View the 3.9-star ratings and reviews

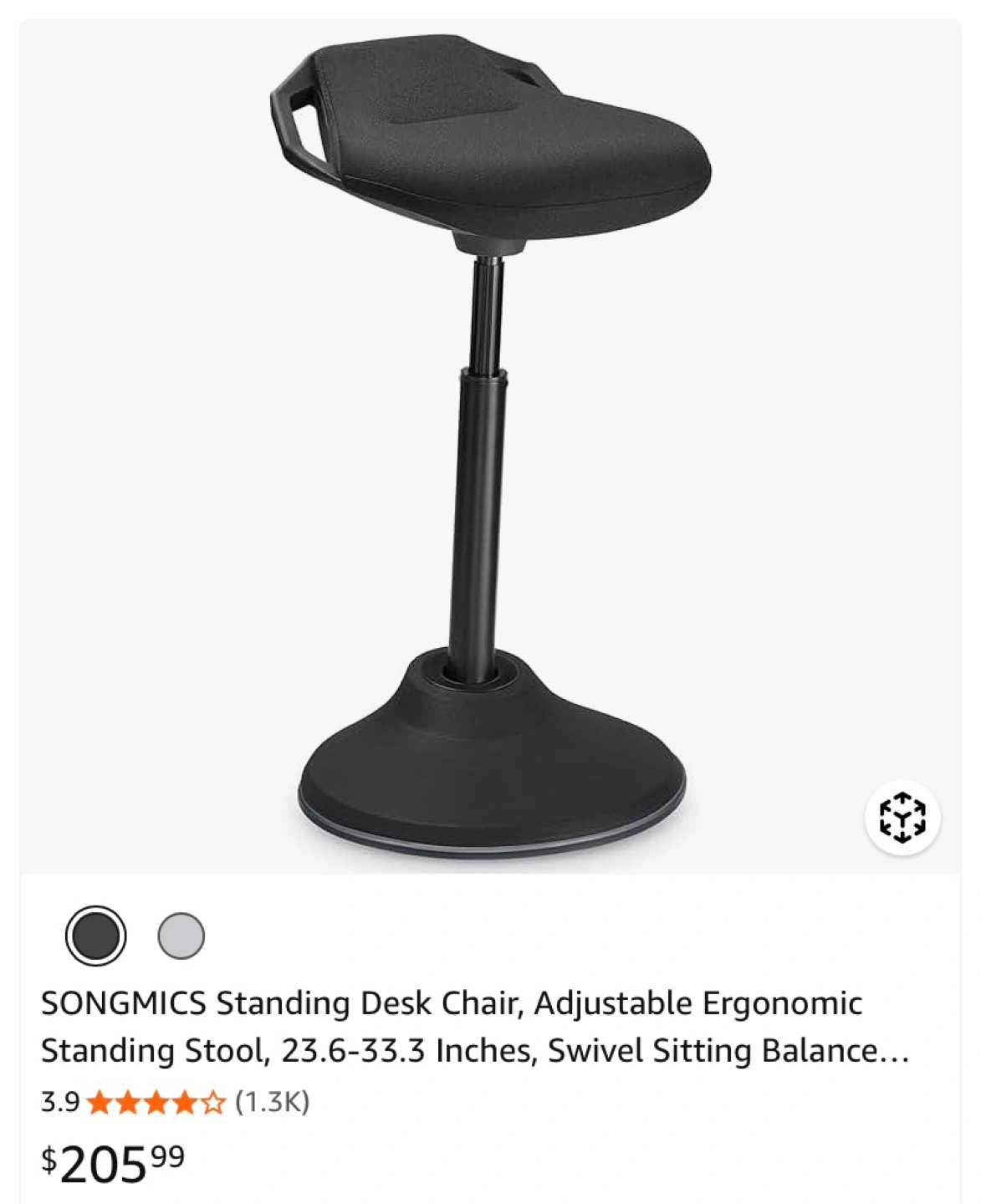point(175,1102)
